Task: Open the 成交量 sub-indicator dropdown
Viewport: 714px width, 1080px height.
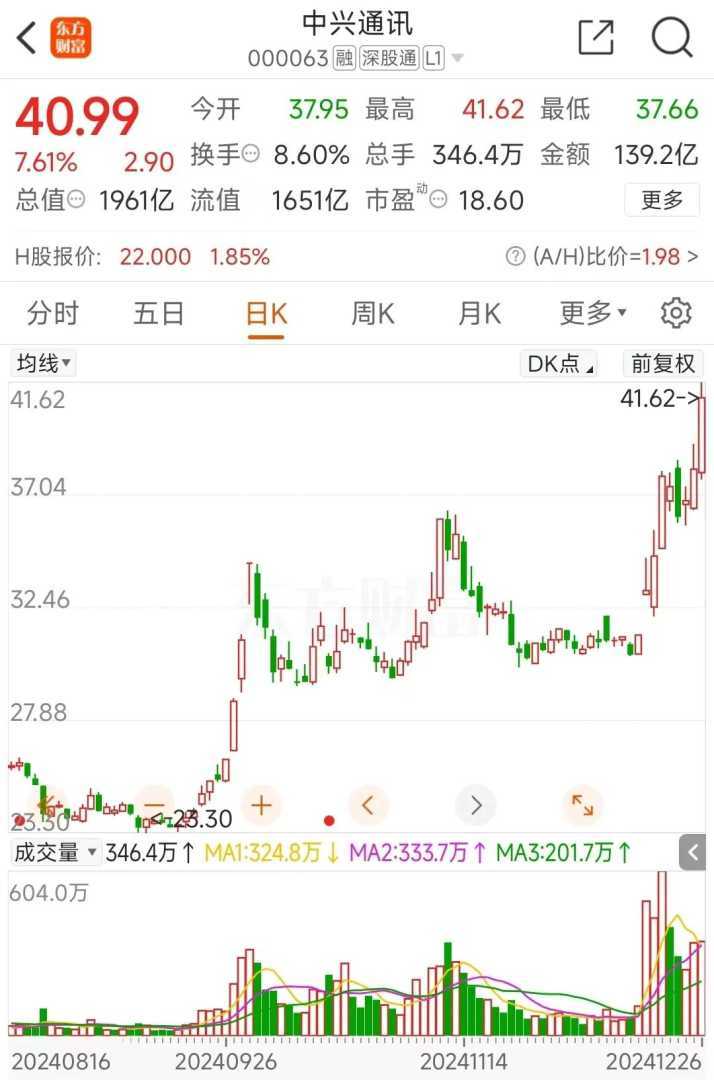Action: [x=55, y=853]
